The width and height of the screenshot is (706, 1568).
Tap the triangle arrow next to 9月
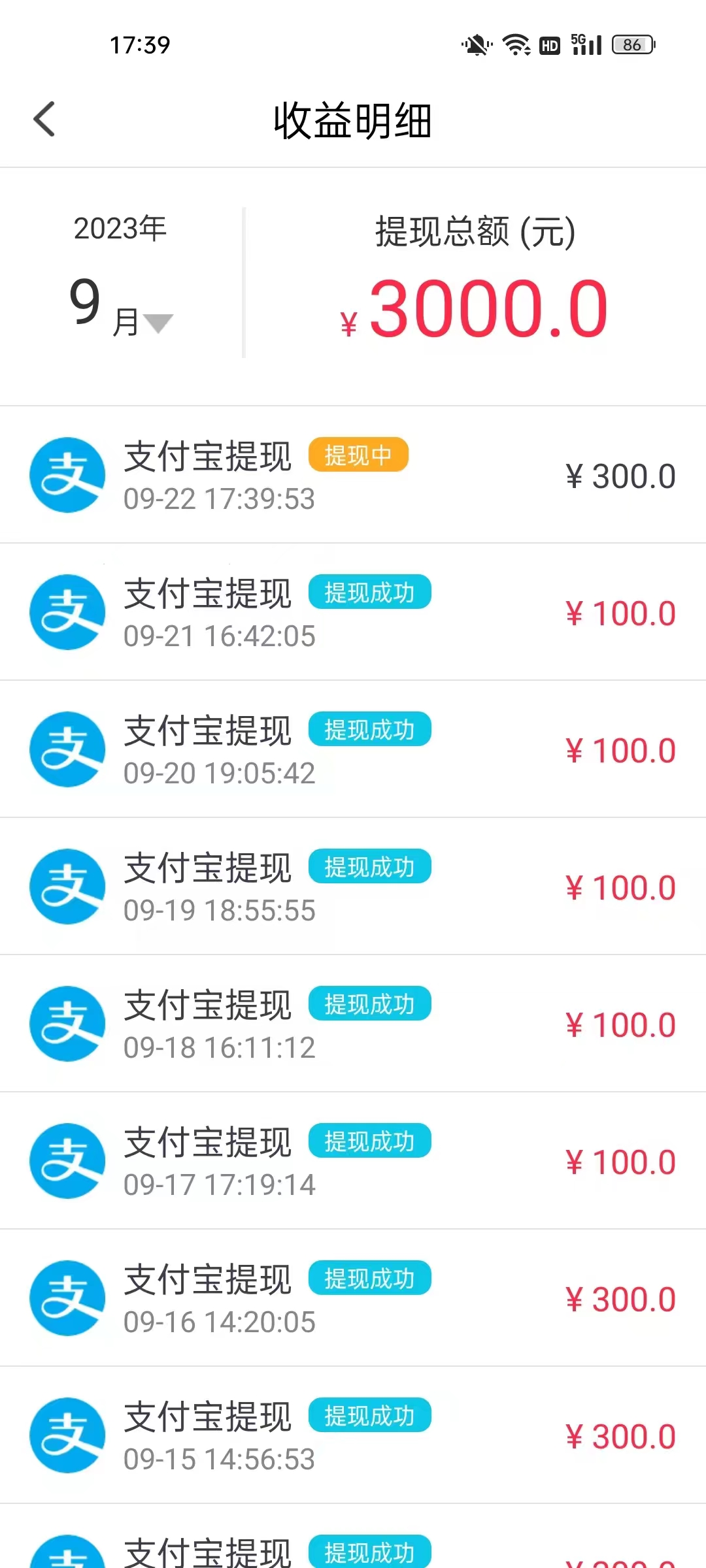159,321
